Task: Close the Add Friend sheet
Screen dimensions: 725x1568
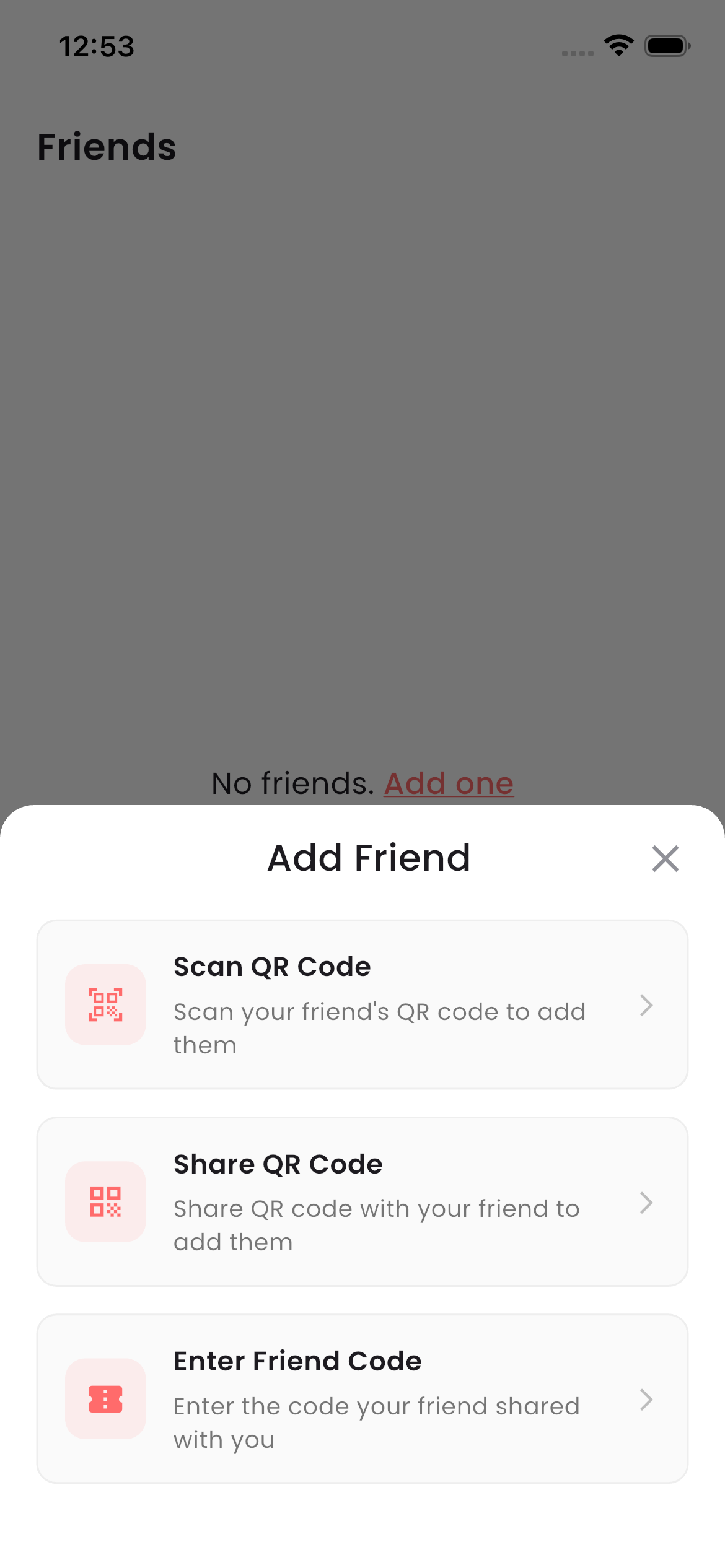Action: click(x=666, y=858)
